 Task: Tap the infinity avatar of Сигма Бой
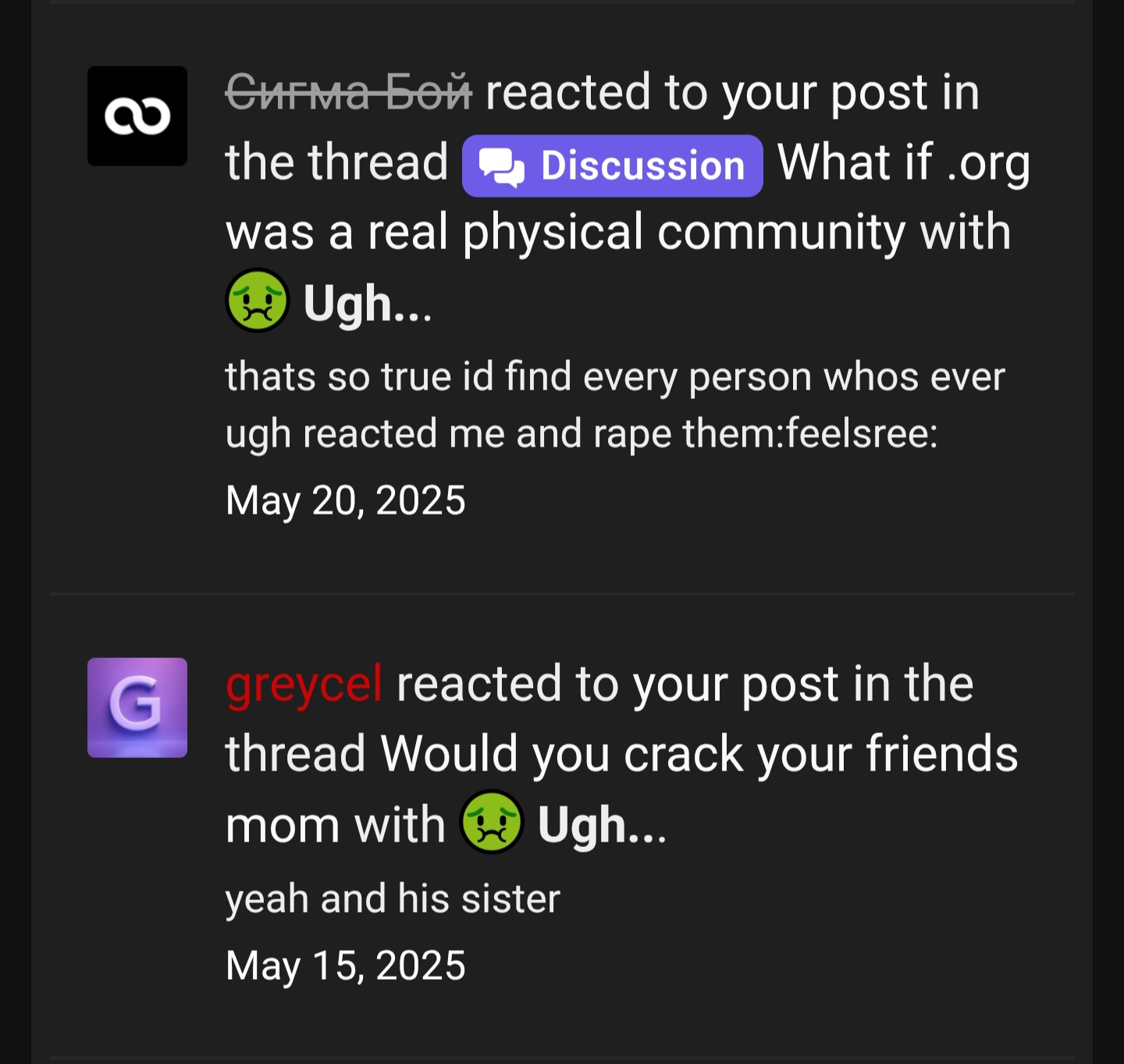click(137, 116)
